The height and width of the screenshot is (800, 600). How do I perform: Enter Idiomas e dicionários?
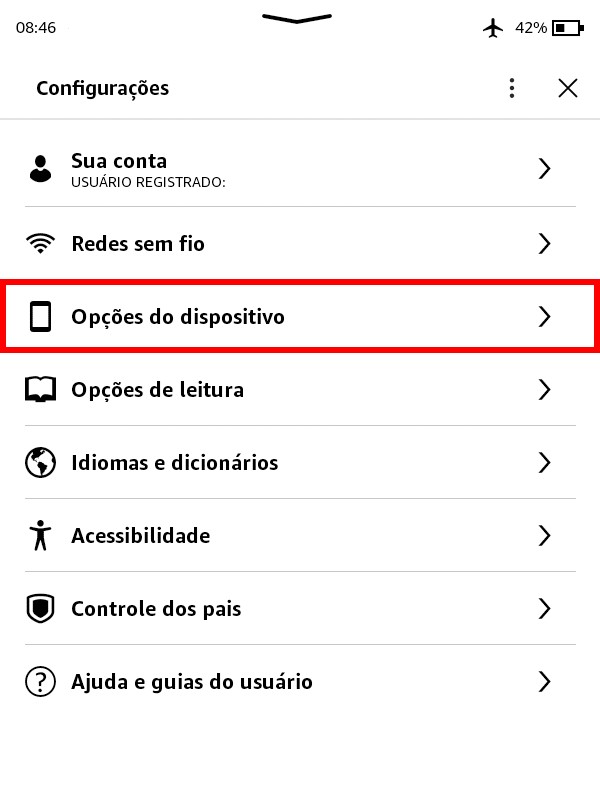(300, 462)
